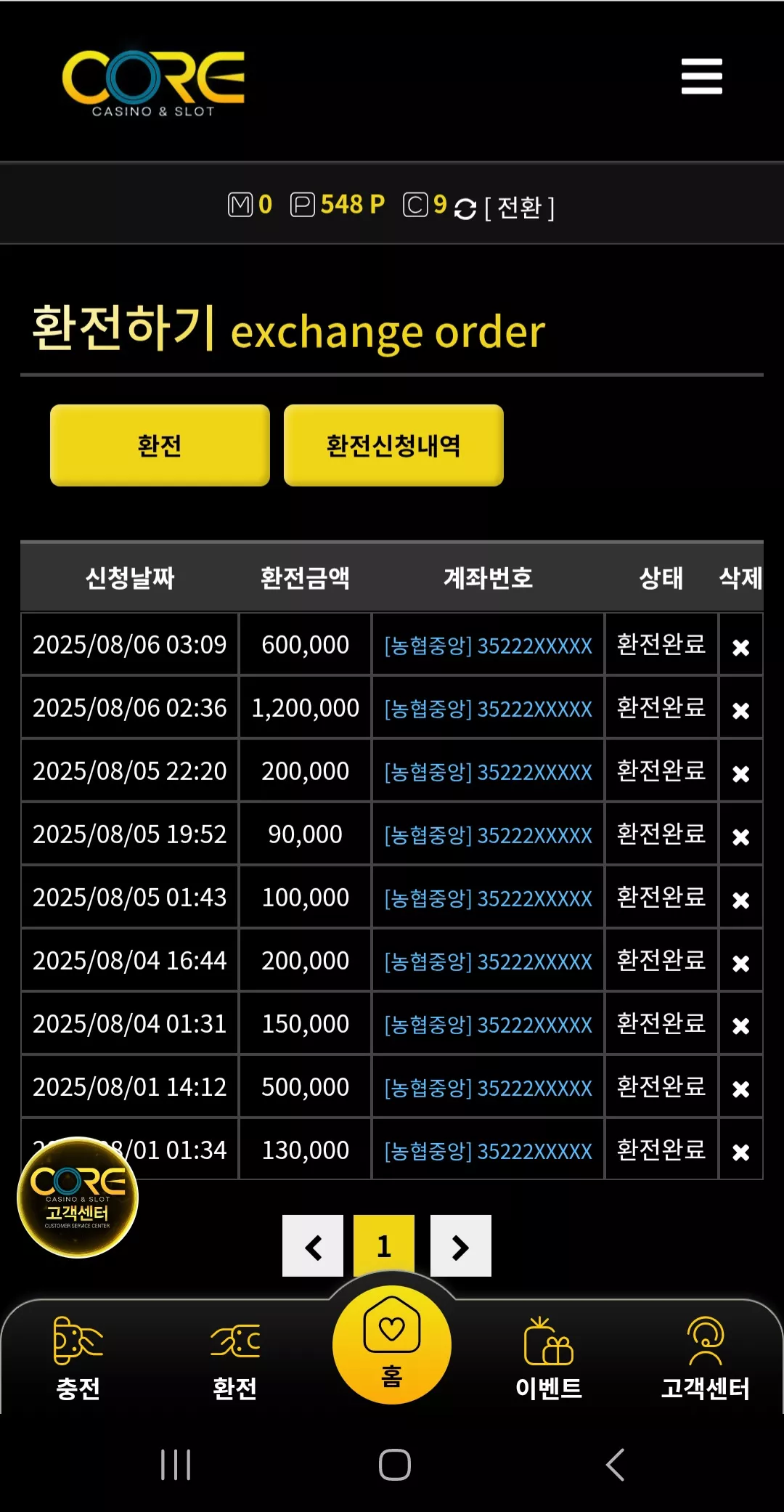Refresh the balance with the reload icon
The image size is (784, 1512).
(x=465, y=209)
